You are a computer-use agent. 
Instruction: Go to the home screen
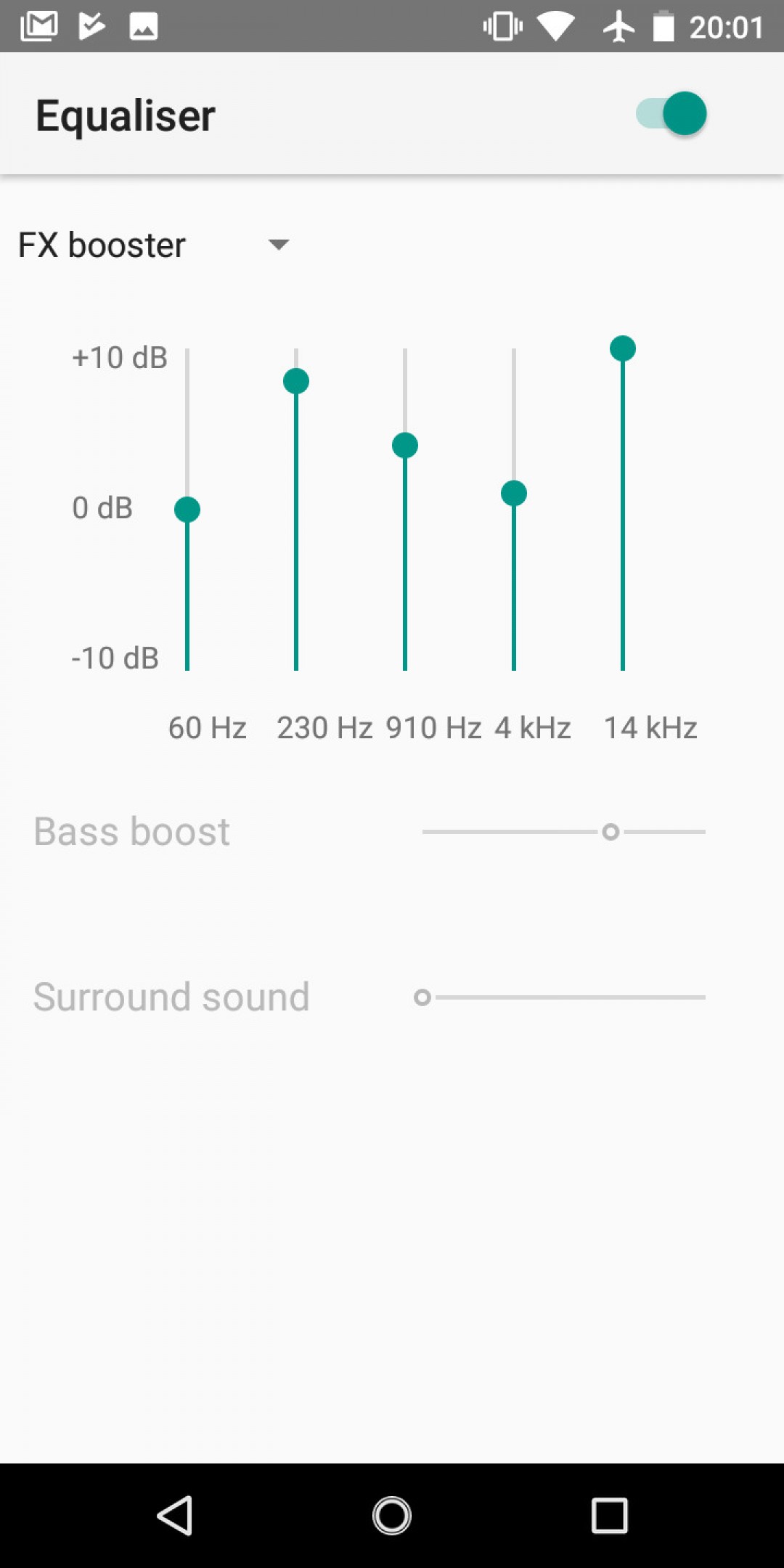pyautogui.click(x=392, y=1516)
